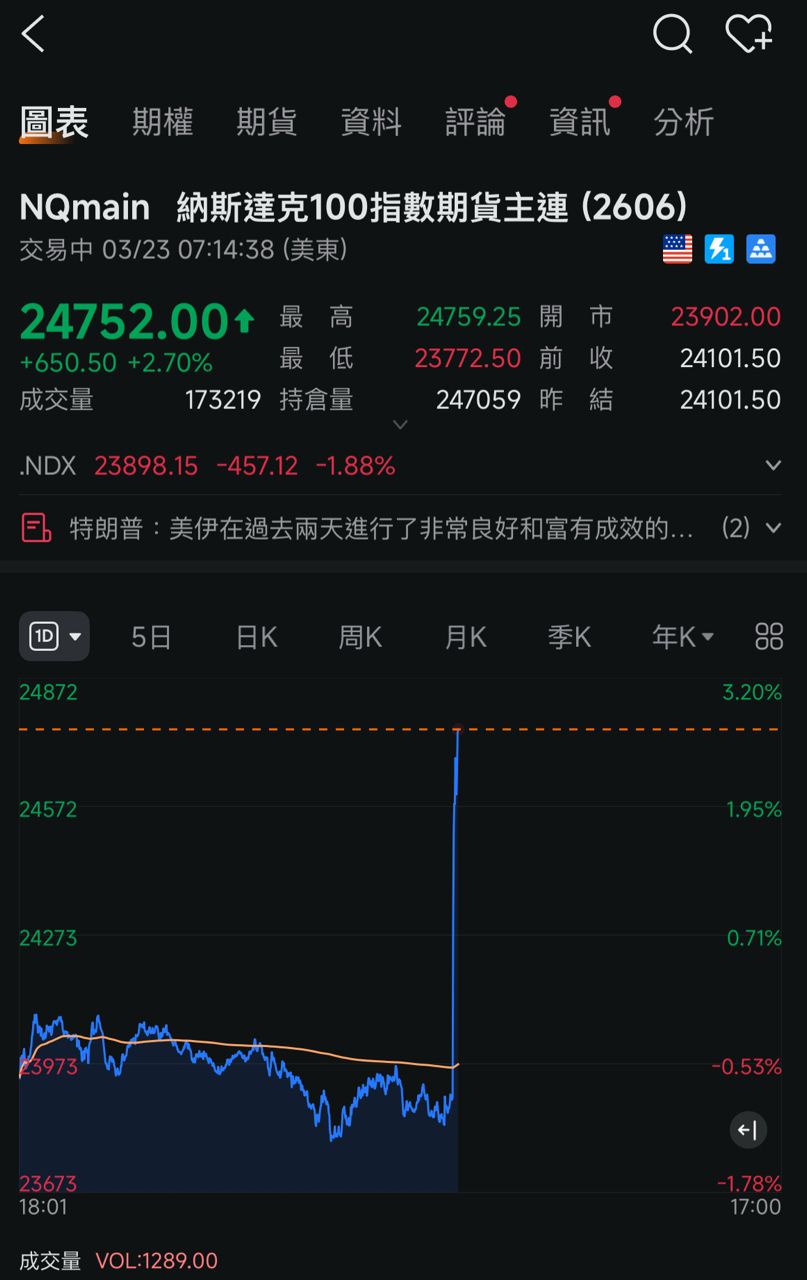Open the chart layout grid icon

tap(769, 636)
